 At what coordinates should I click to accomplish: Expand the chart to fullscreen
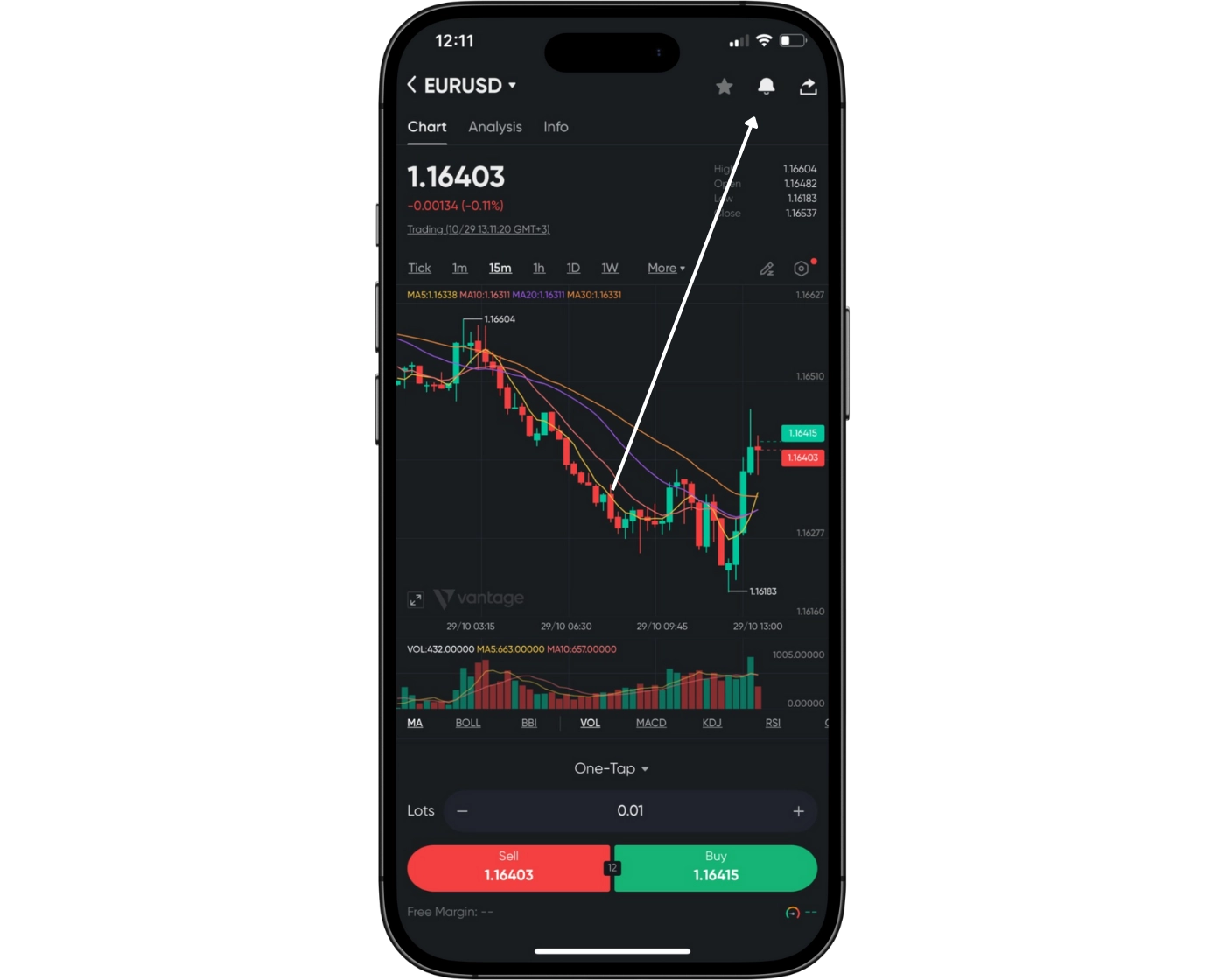pyautogui.click(x=416, y=599)
